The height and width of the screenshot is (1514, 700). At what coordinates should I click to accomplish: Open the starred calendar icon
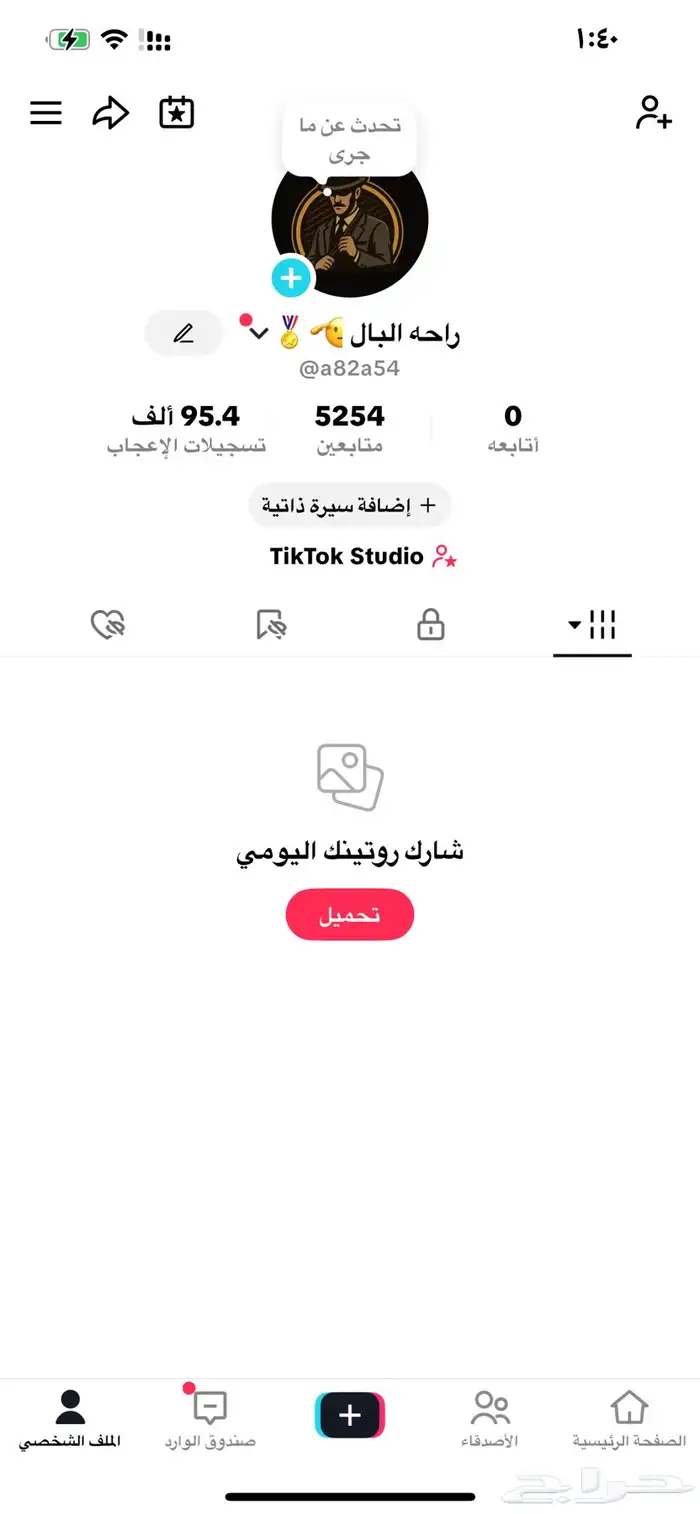tap(177, 113)
